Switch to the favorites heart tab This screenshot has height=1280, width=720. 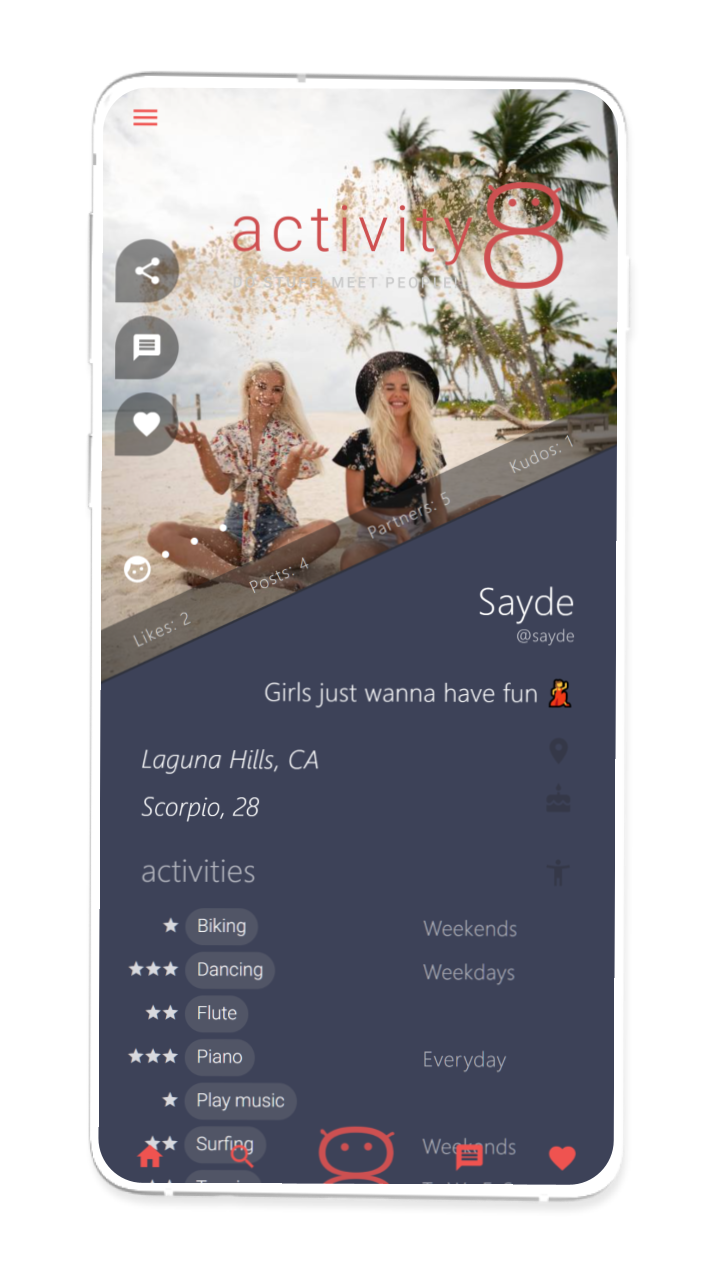point(562,1158)
